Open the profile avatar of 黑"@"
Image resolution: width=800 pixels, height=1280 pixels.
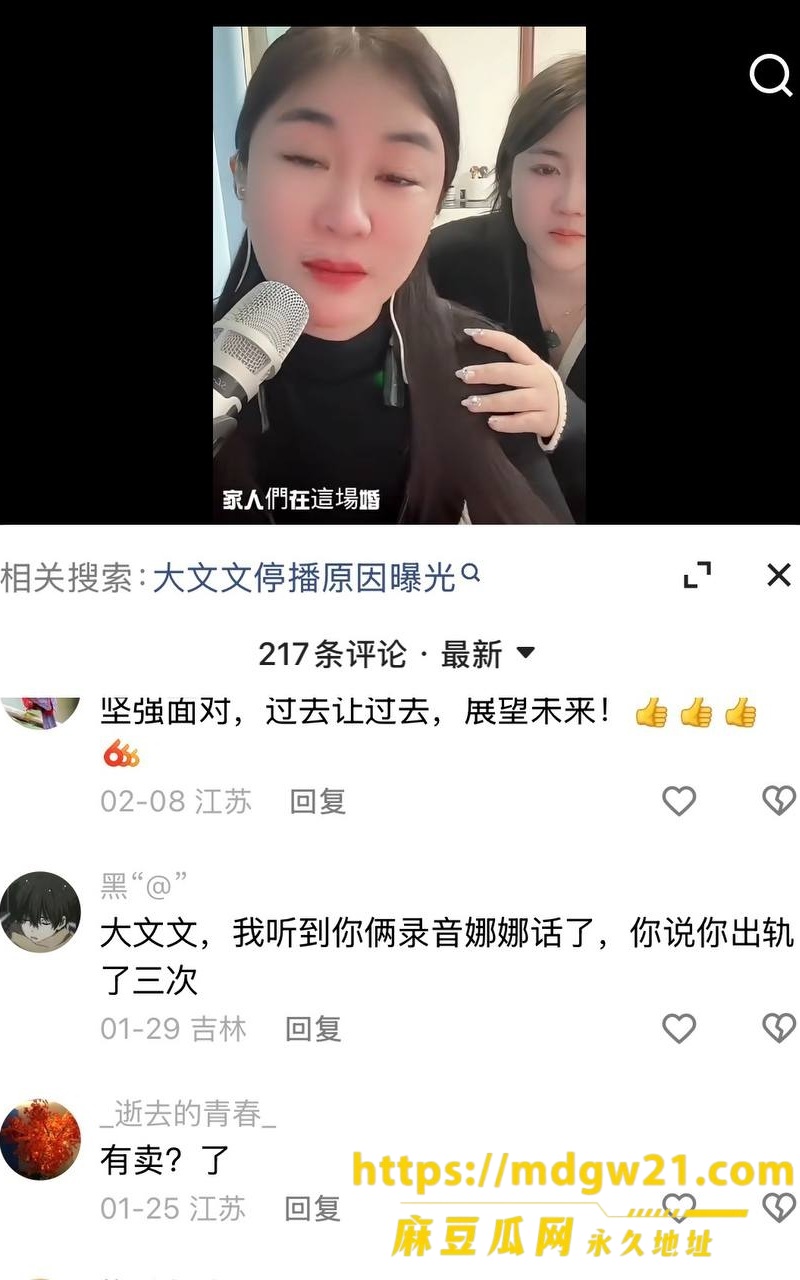click(x=40, y=911)
